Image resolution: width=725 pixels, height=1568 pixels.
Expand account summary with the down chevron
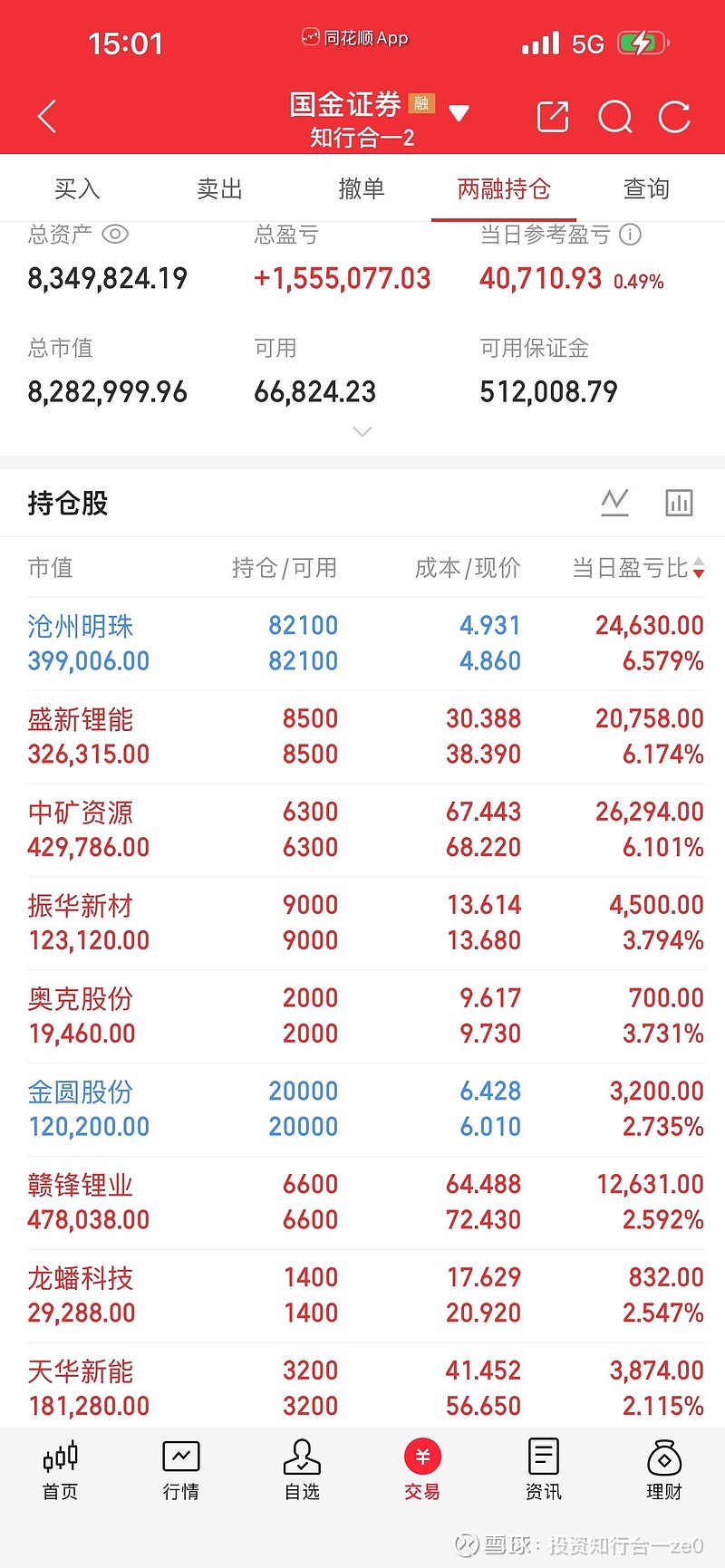click(362, 432)
